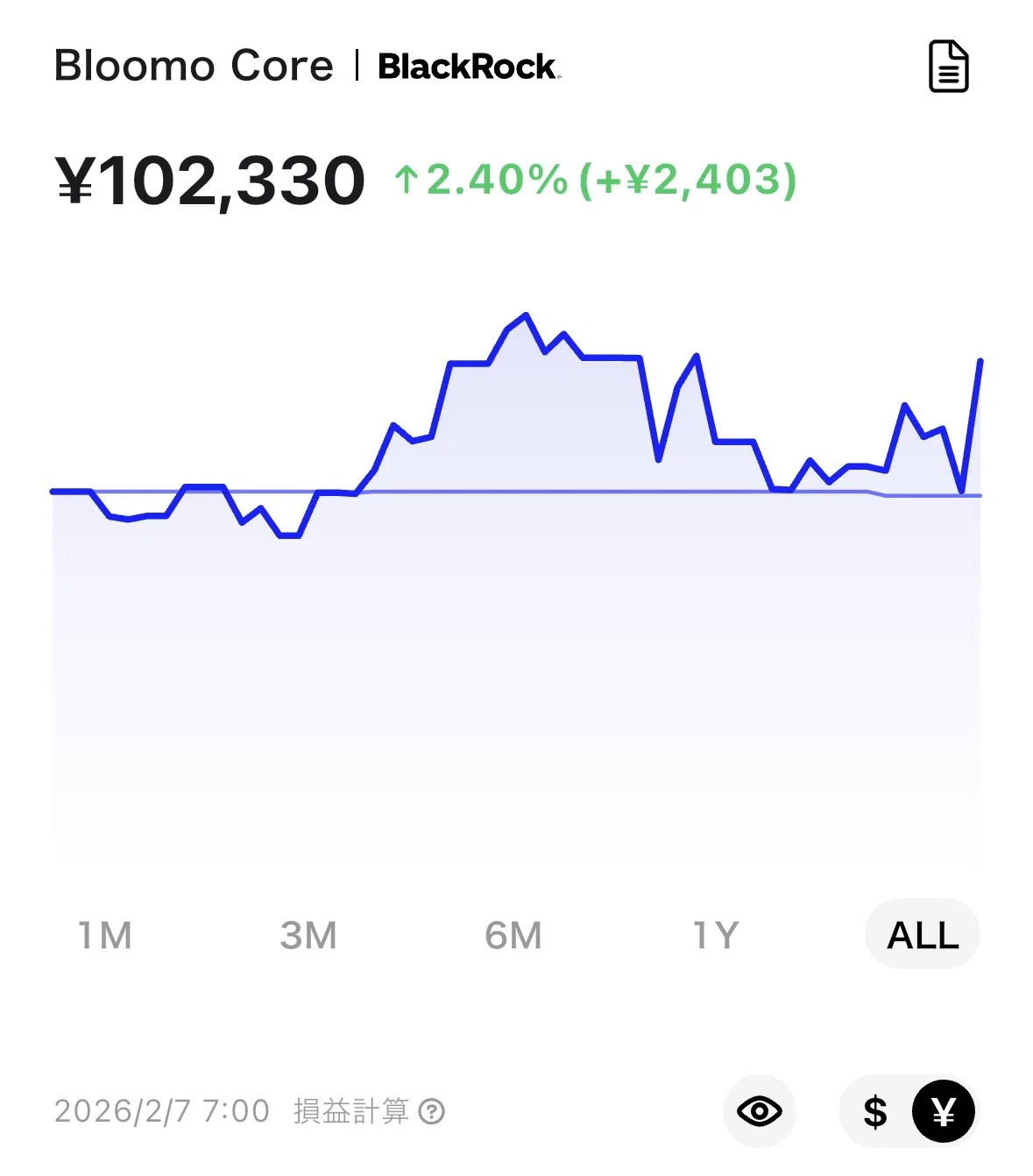Choose the 1Y time range

pos(717,935)
